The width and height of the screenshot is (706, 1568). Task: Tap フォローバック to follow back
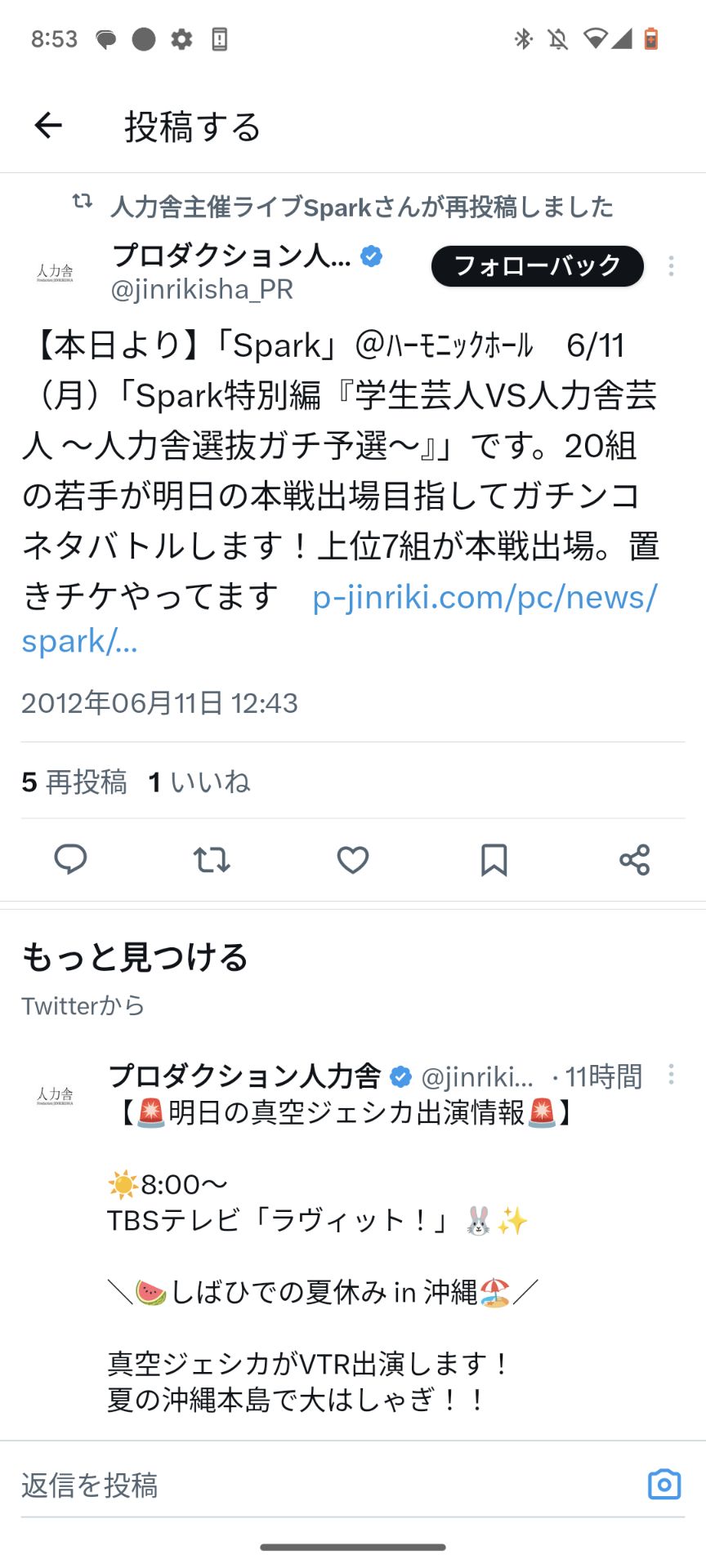(536, 265)
